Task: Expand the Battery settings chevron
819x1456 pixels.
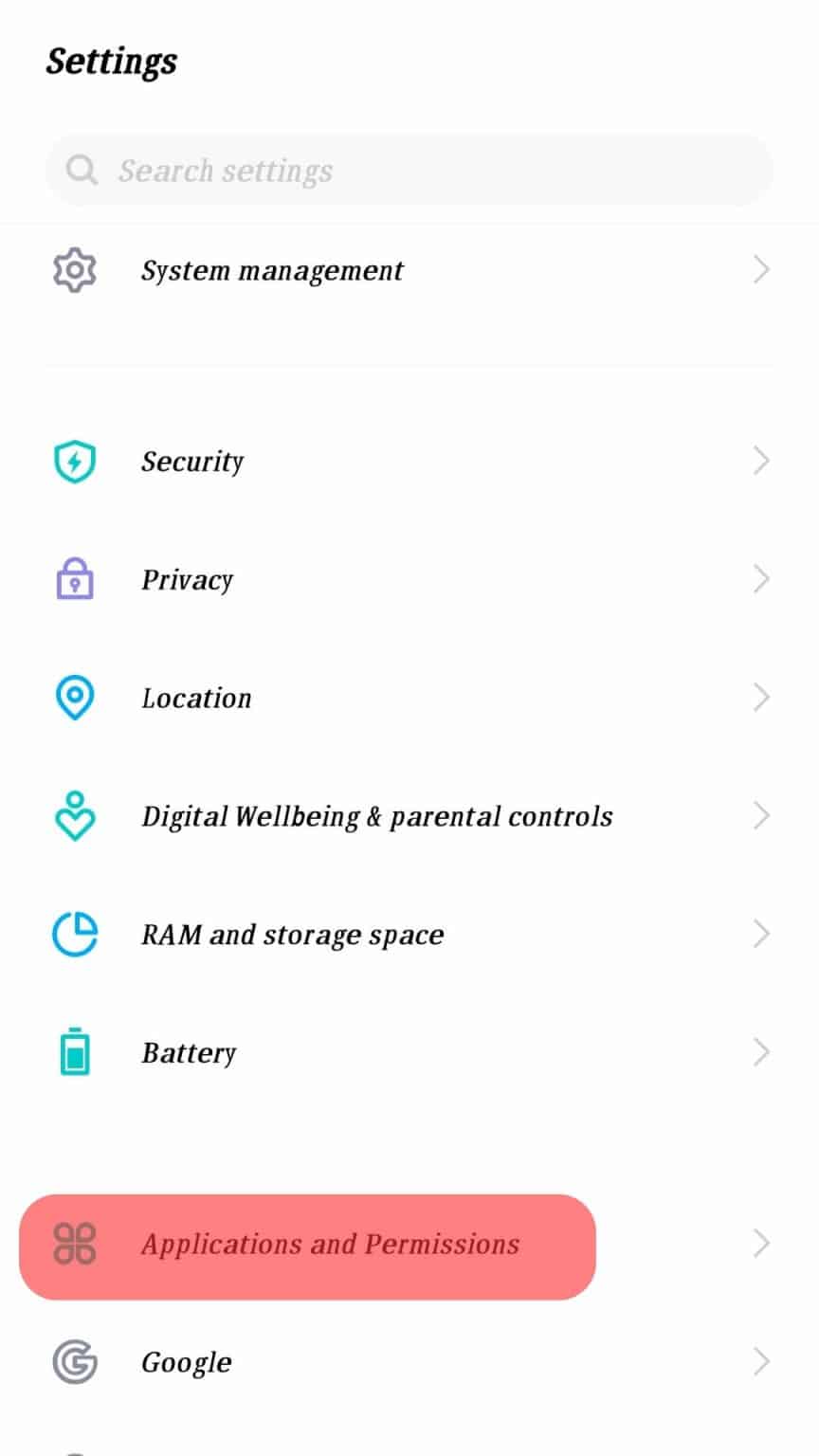Action: [x=762, y=1052]
